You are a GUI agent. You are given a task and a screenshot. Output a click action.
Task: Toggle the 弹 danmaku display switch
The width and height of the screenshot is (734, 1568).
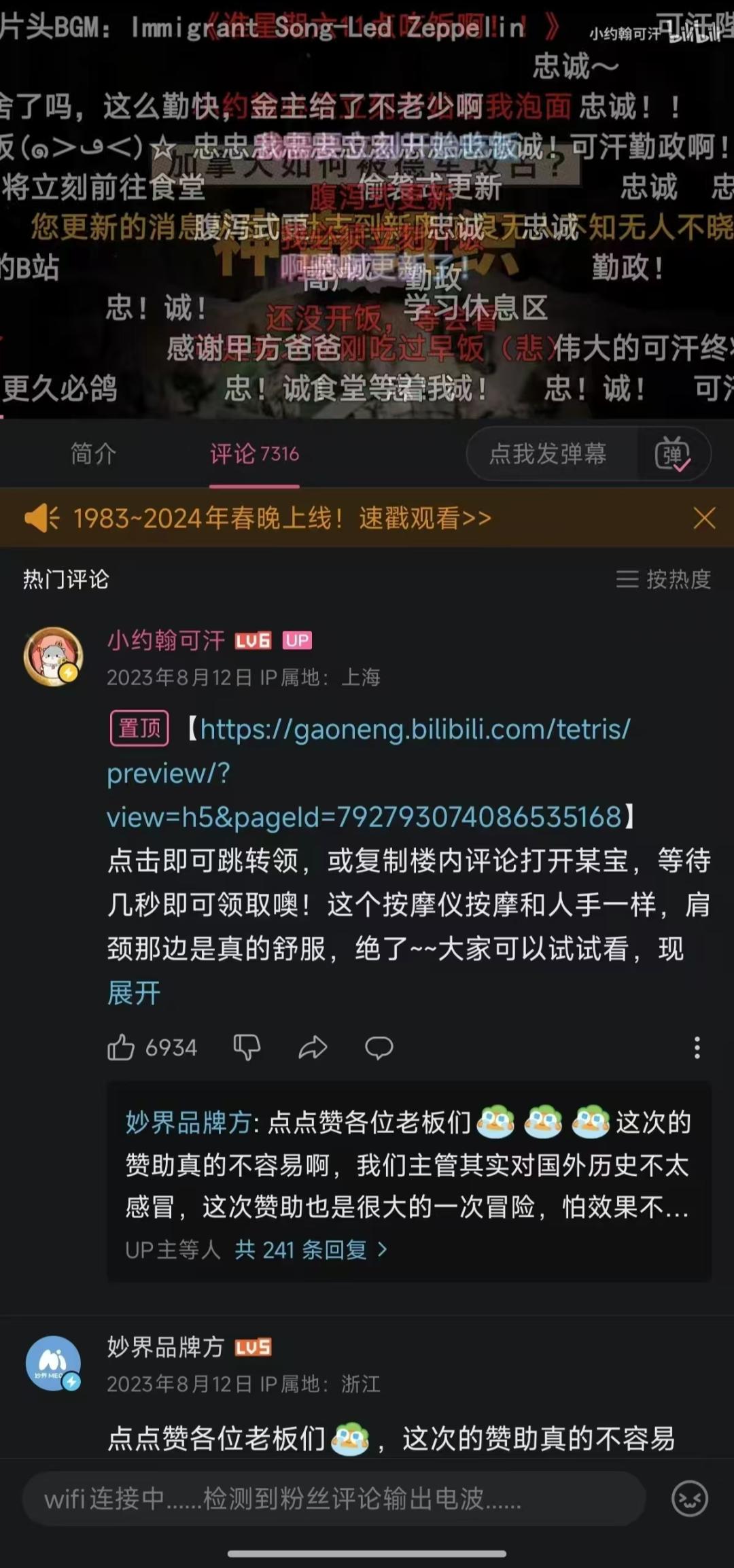(672, 454)
